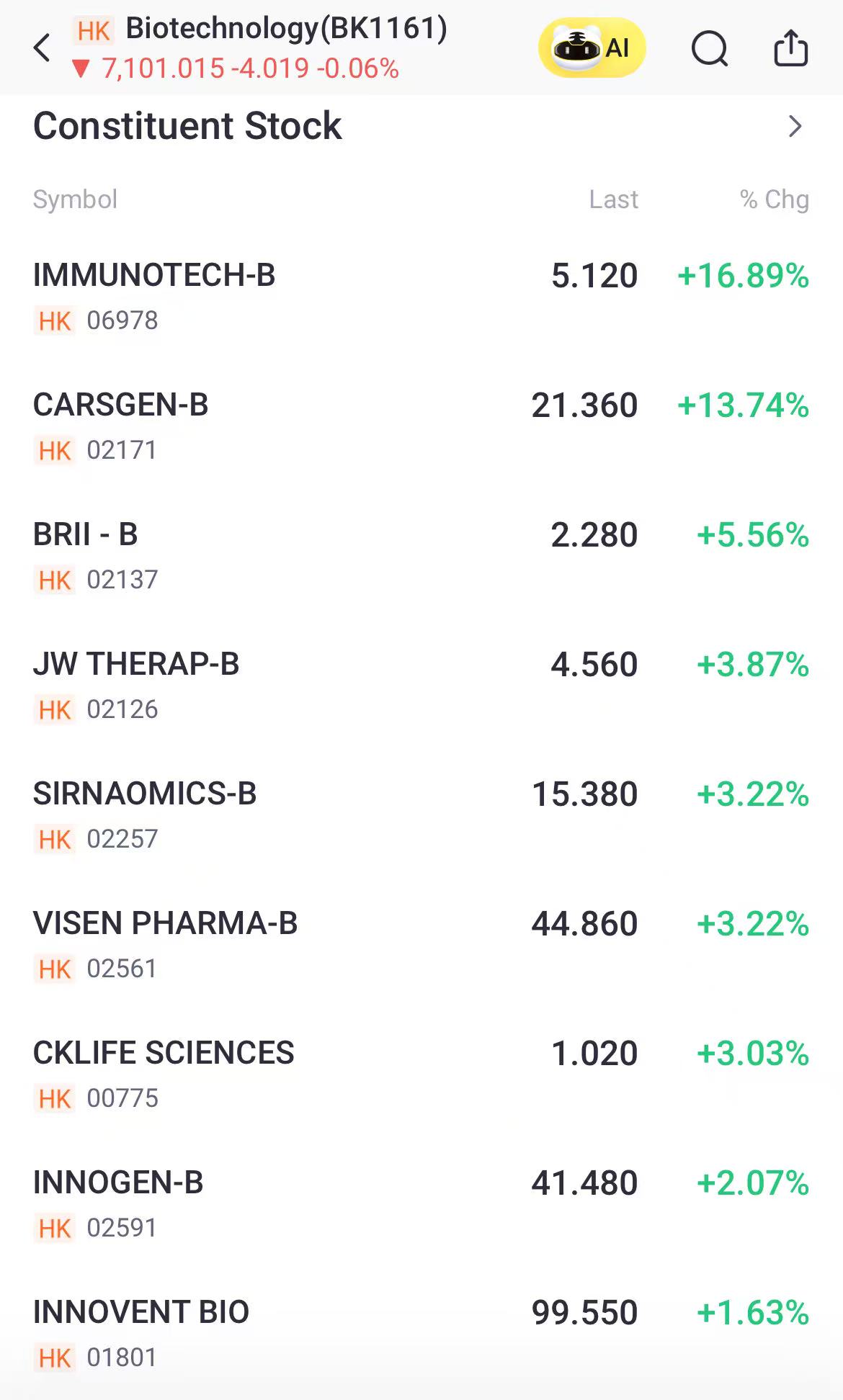Open JW THERAP-B stock page
Screen dimensions: 843x1400
(136, 665)
